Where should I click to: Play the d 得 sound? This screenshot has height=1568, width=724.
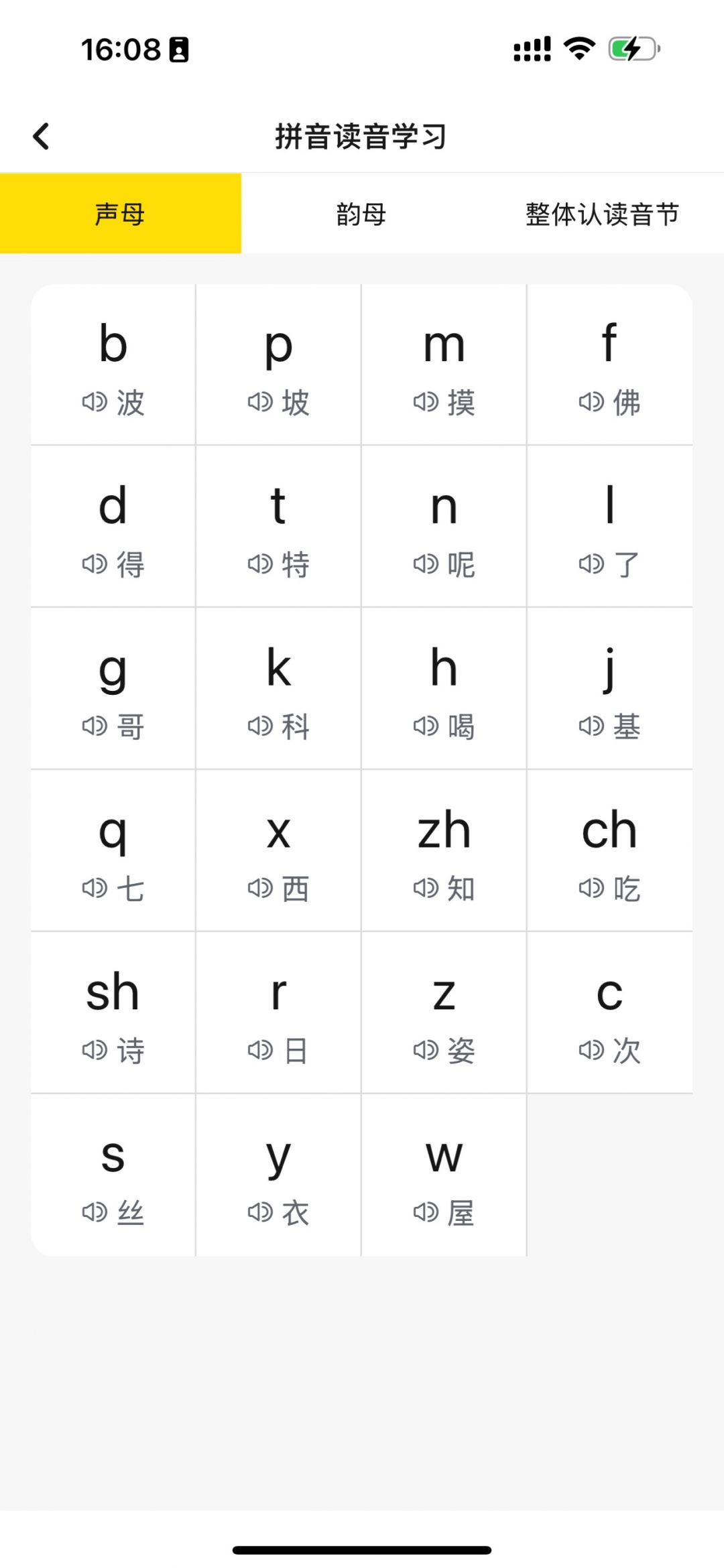pos(113,527)
